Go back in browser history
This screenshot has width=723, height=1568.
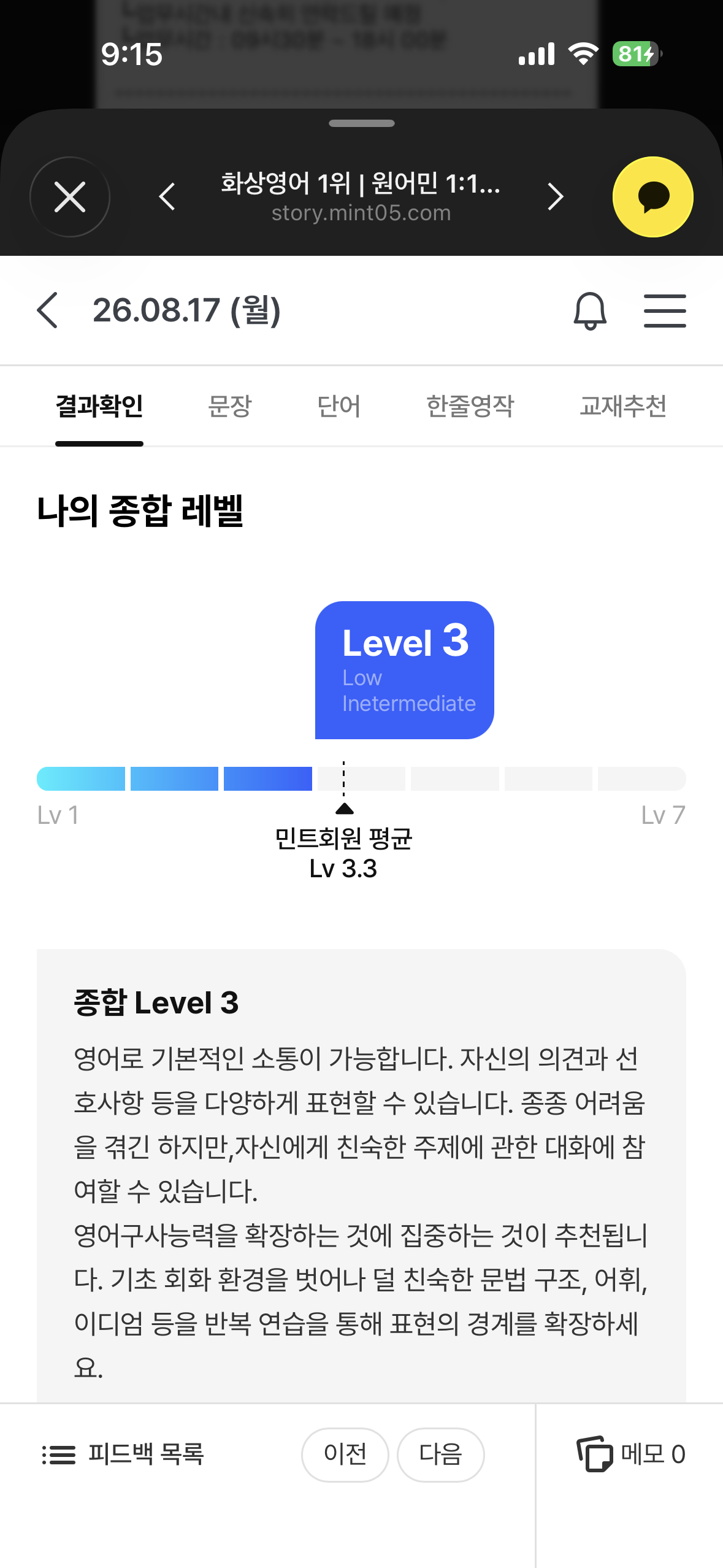(x=167, y=197)
